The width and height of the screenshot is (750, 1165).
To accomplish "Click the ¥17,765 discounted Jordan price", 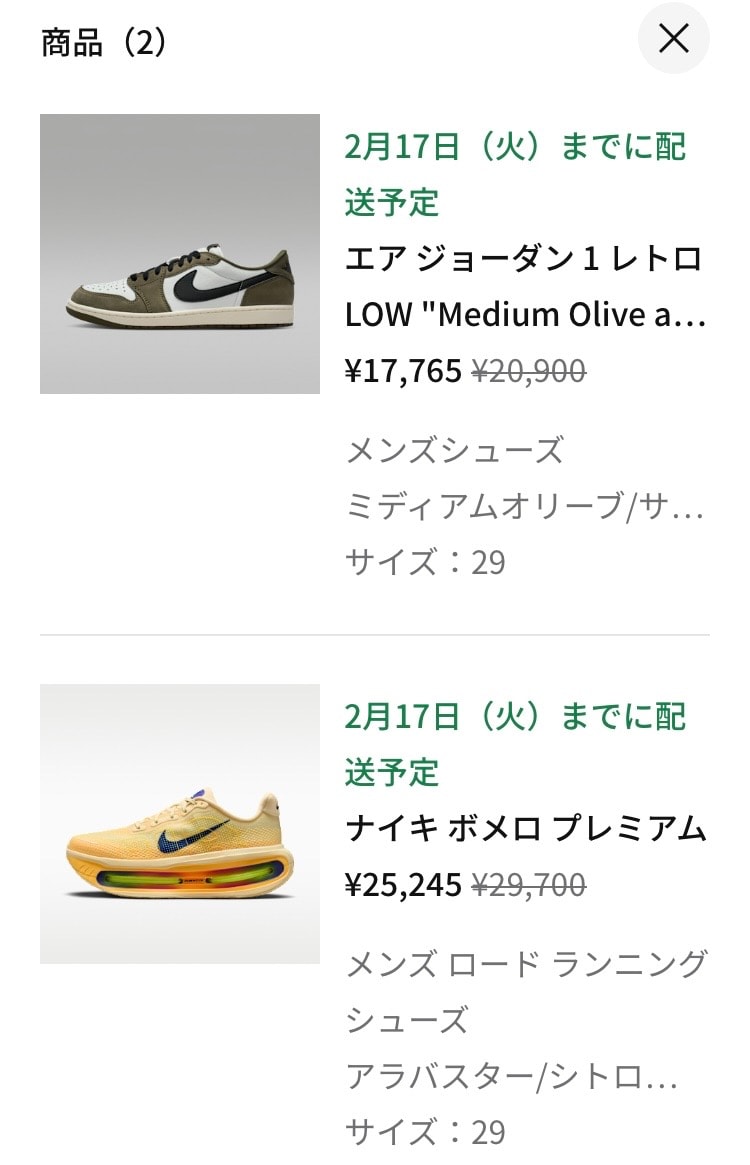I will pyautogui.click(x=400, y=370).
